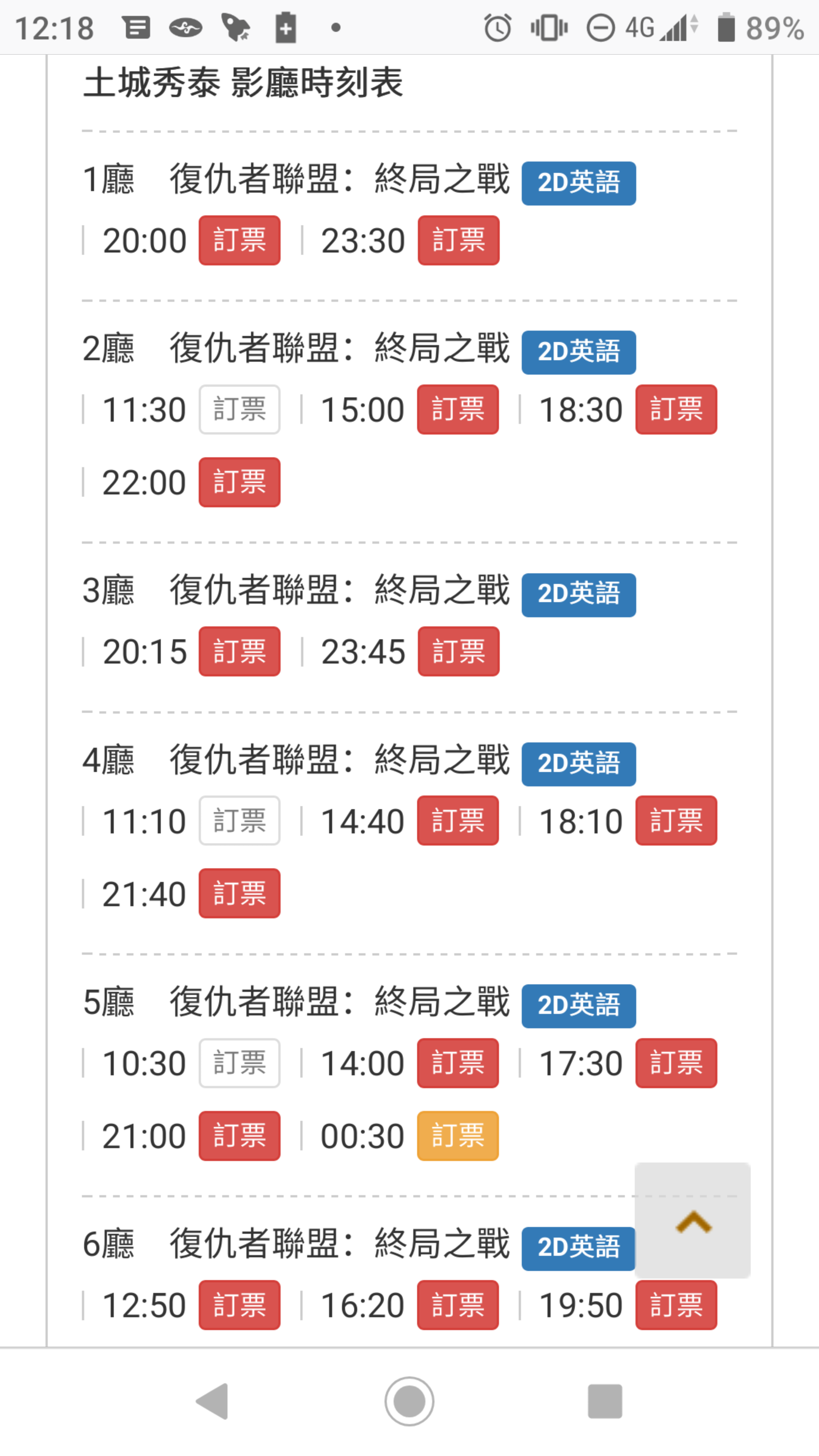819x1456 pixels.
Task: Tap 訂票 next to the 19:50 showing
Action: tap(676, 1305)
